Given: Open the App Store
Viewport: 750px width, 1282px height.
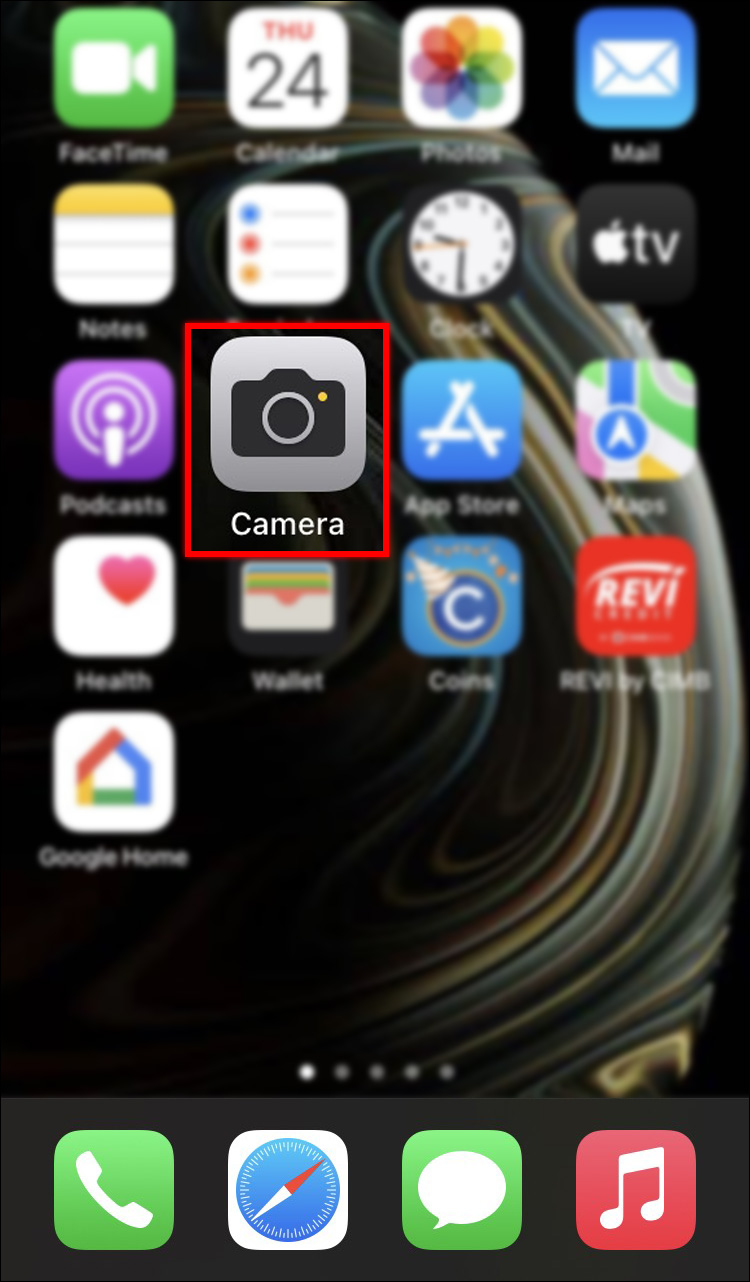Looking at the screenshot, I should pyautogui.click(x=461, y=420).
